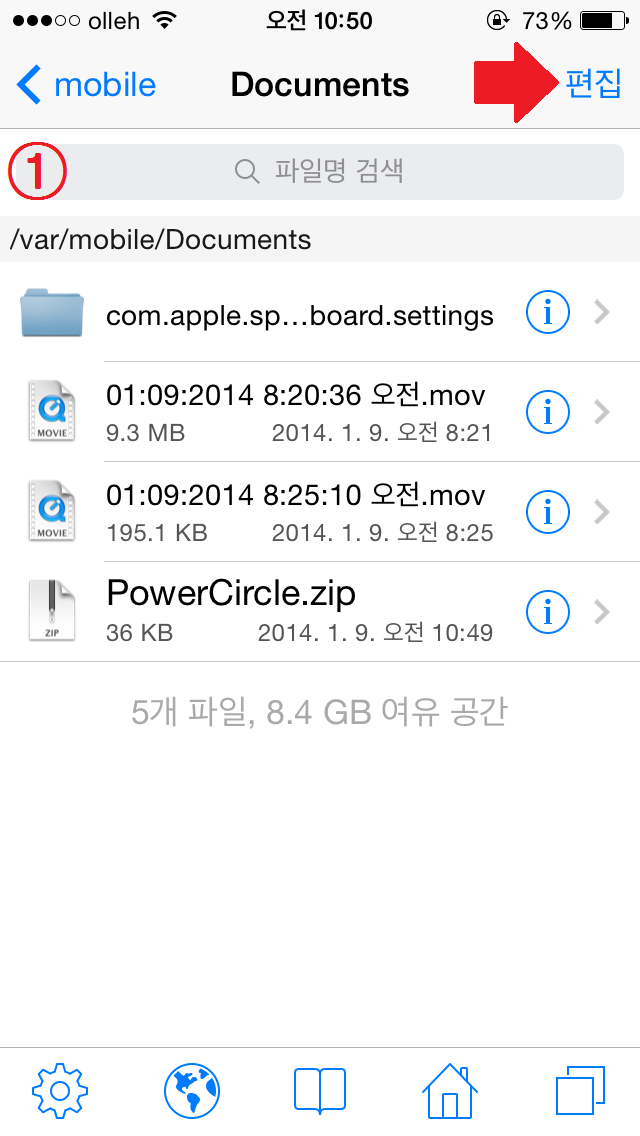Tap the 편집 edit button
640x1136 pixels.
pos(593,85)
